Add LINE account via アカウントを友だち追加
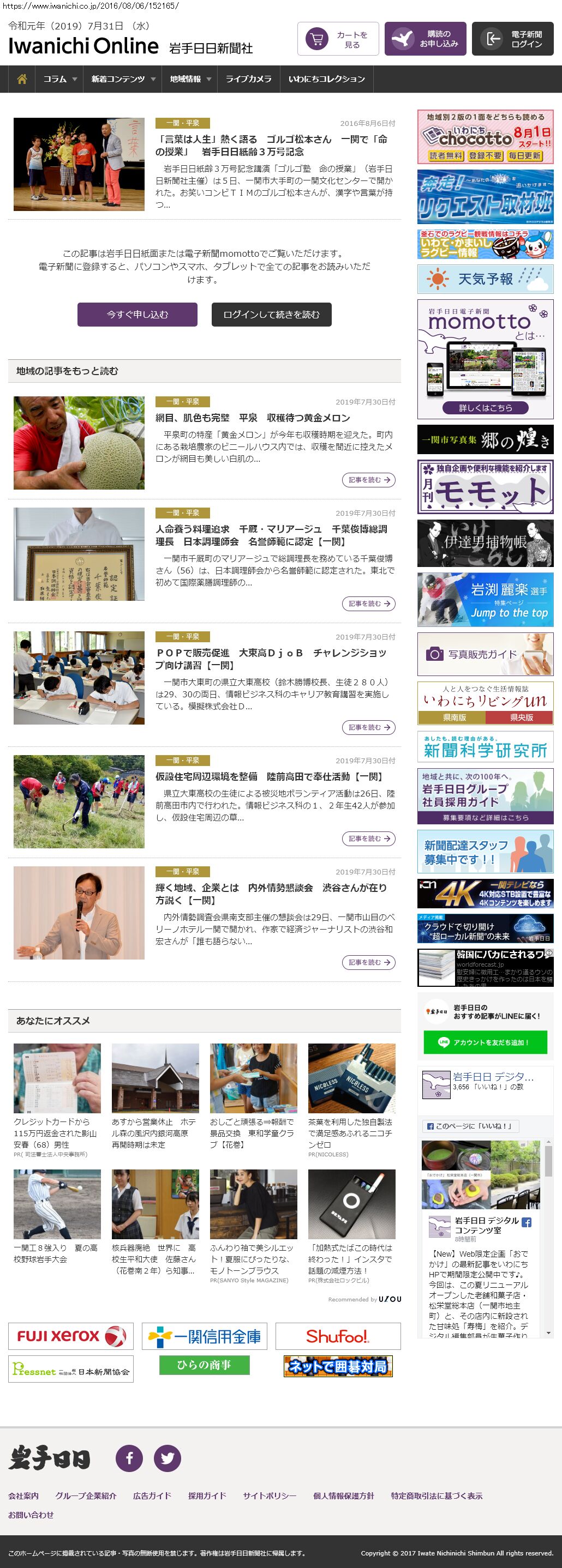Image resolution: width=562 pixels, height=1568 pixels. tap(485, 1042)
